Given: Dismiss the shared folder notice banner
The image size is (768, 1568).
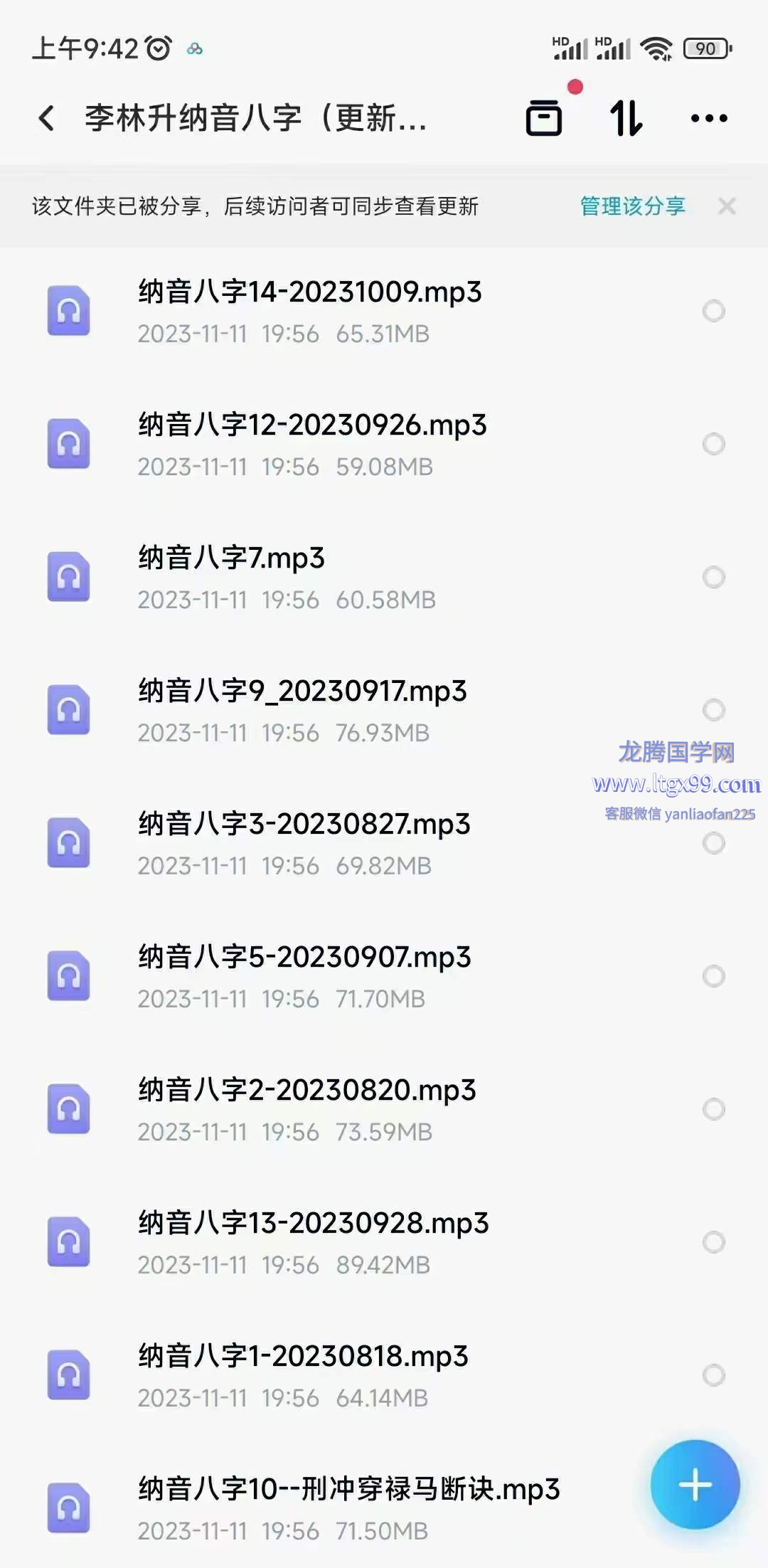Looking at the screenshot, I should [x=727, y=206].
